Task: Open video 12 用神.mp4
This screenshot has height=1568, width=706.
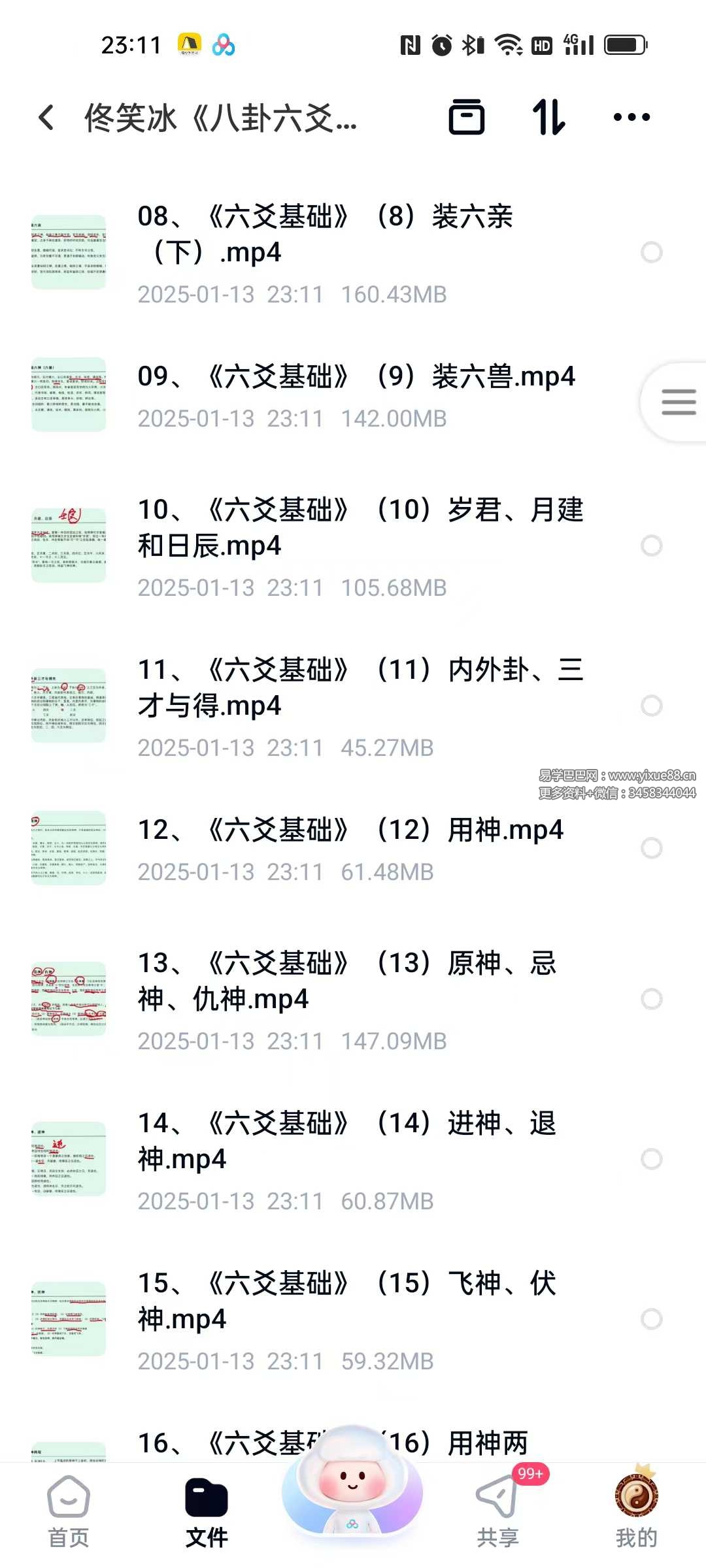Action: (x=350, y=847)
